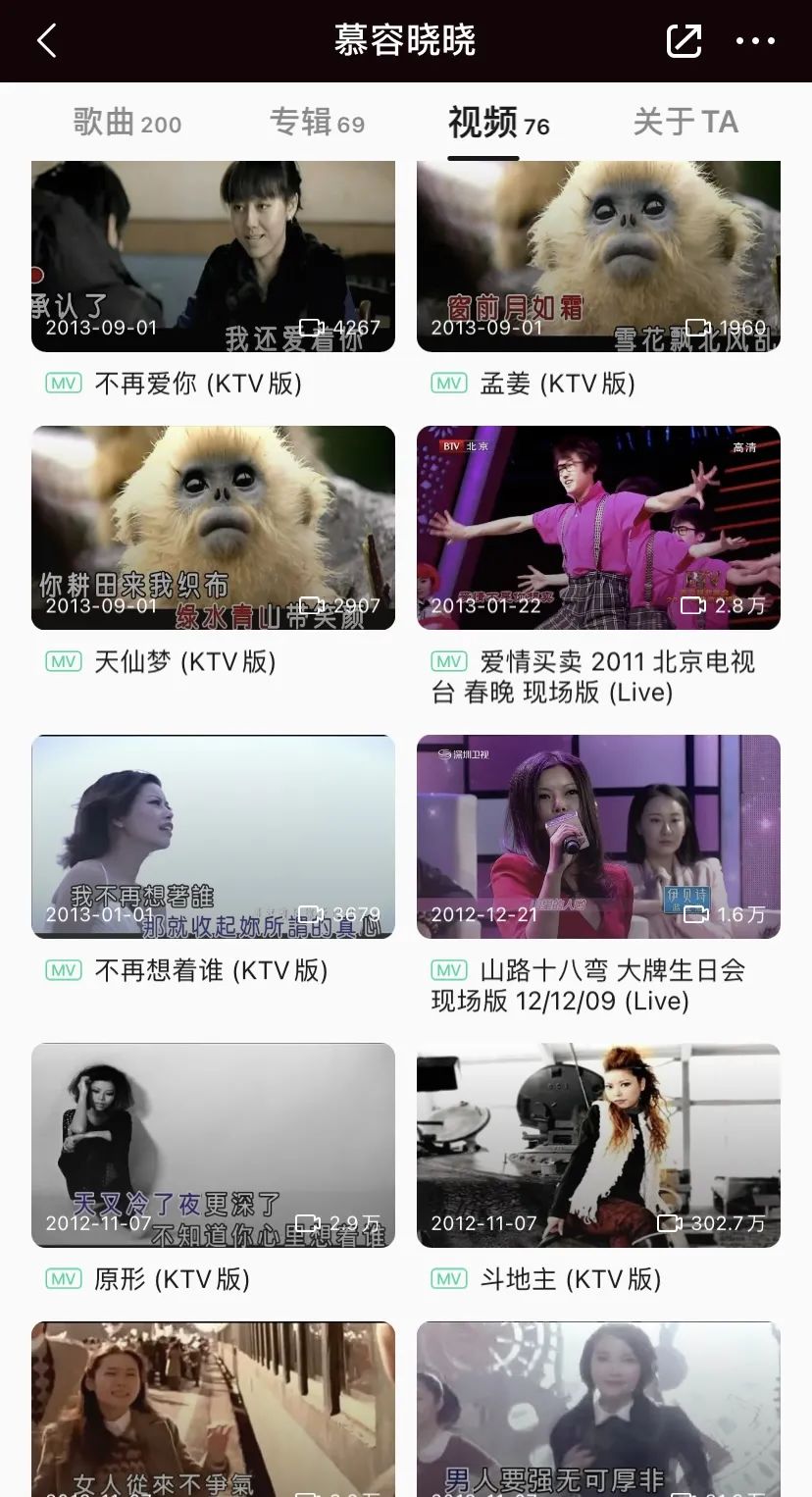Viewport: 812px width, 1497px height.
Task: Open the 不再想着谁 (KTV版) video
Action: click(x=213, y=836)
